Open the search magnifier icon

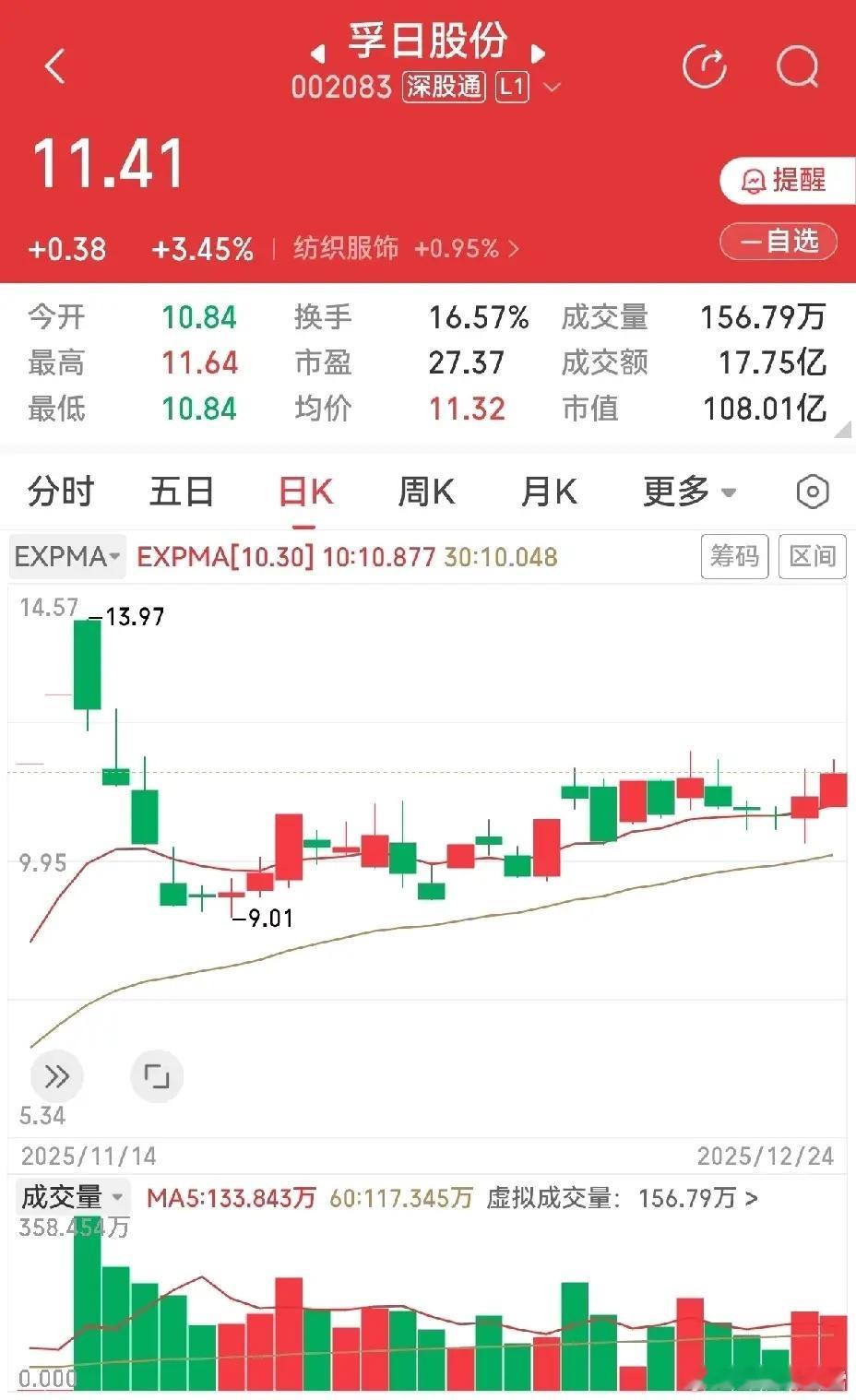coord(798,66)
